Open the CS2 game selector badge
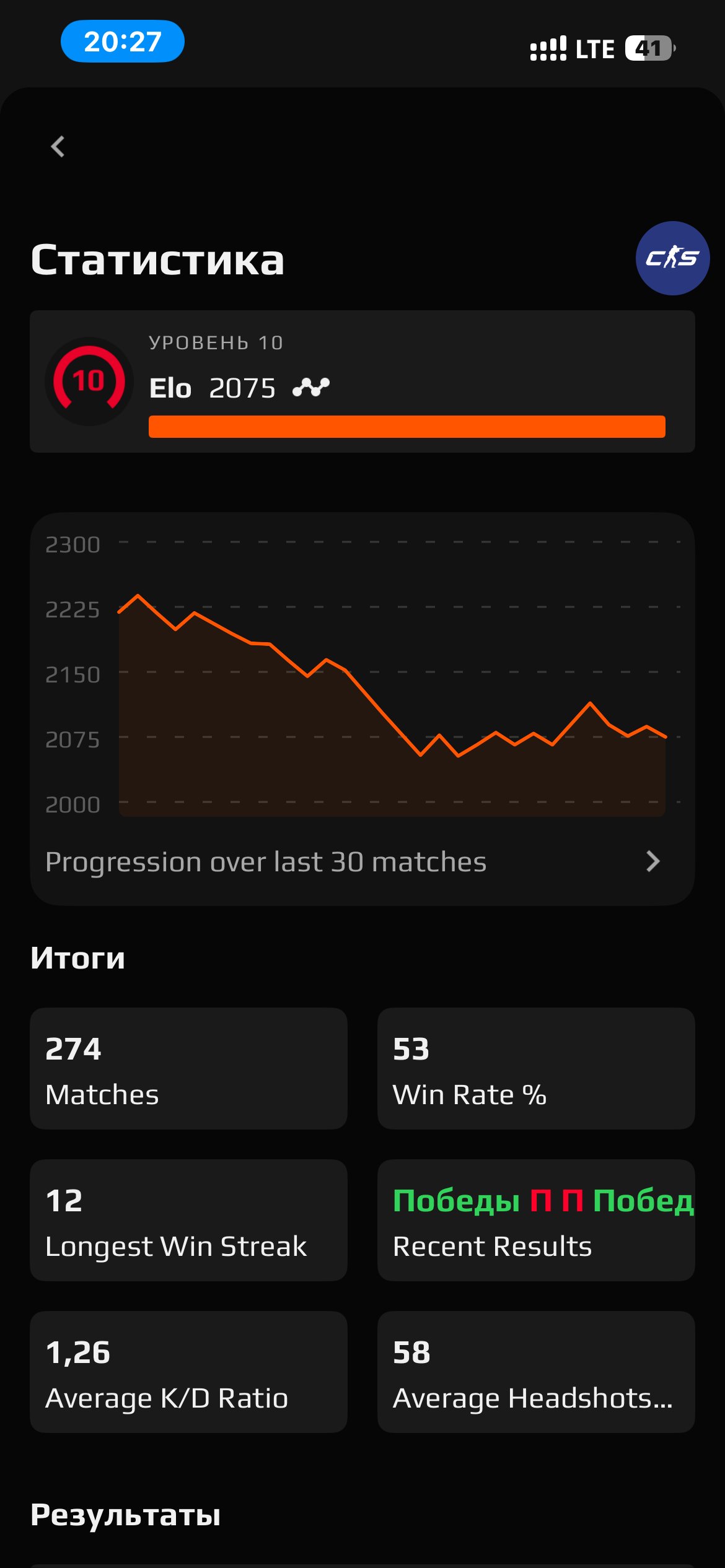725x1568 pixels. 672,258
